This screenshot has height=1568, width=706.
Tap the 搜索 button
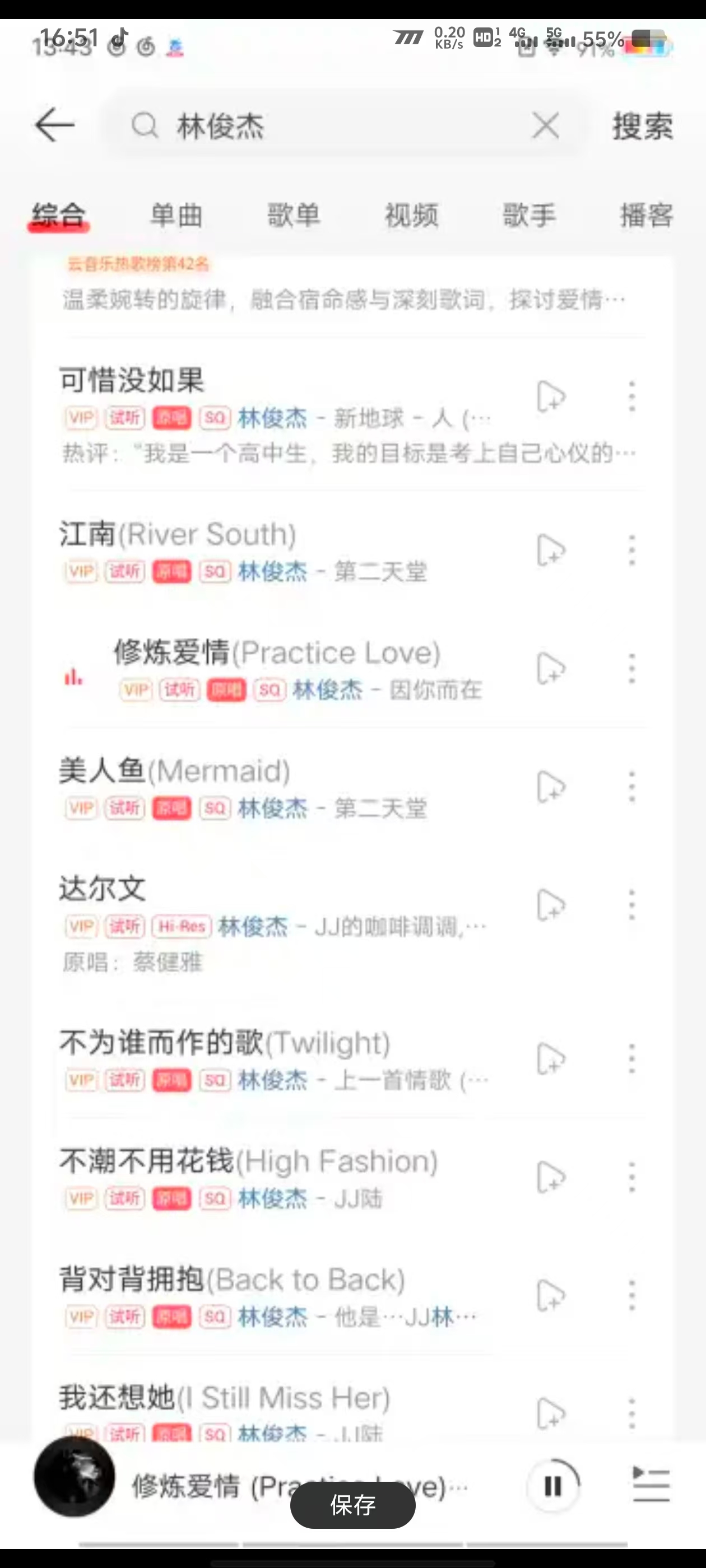(642, 126)
